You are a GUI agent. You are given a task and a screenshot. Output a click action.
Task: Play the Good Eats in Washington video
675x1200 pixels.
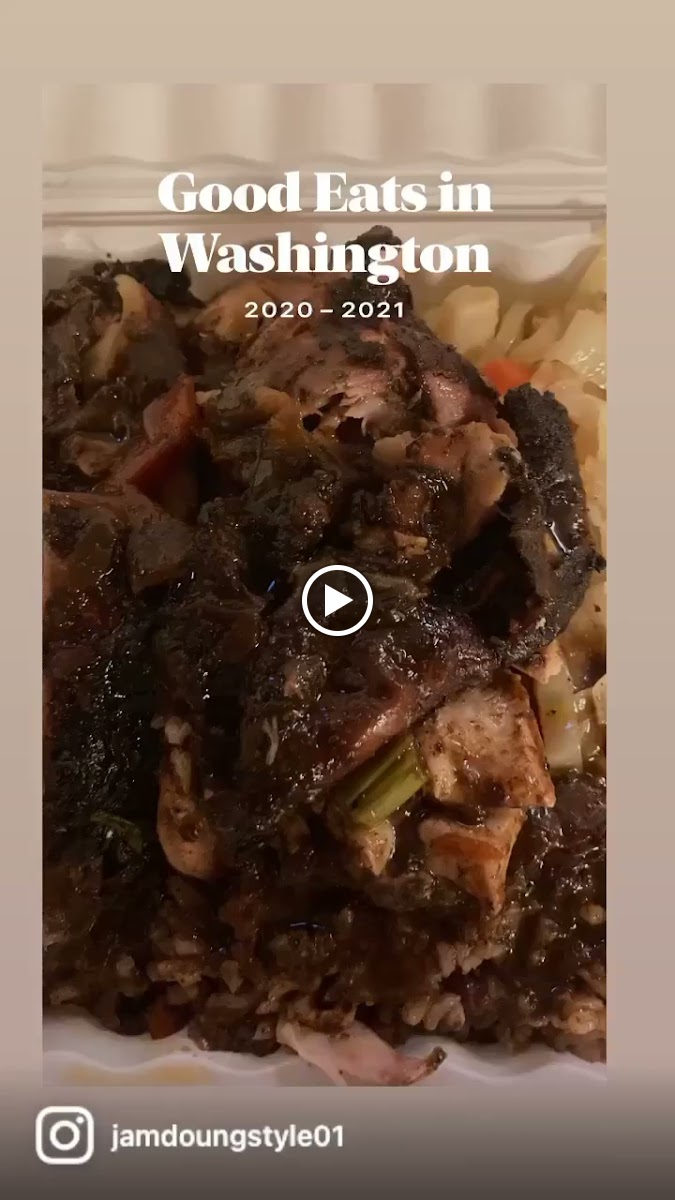click(337, 601)
